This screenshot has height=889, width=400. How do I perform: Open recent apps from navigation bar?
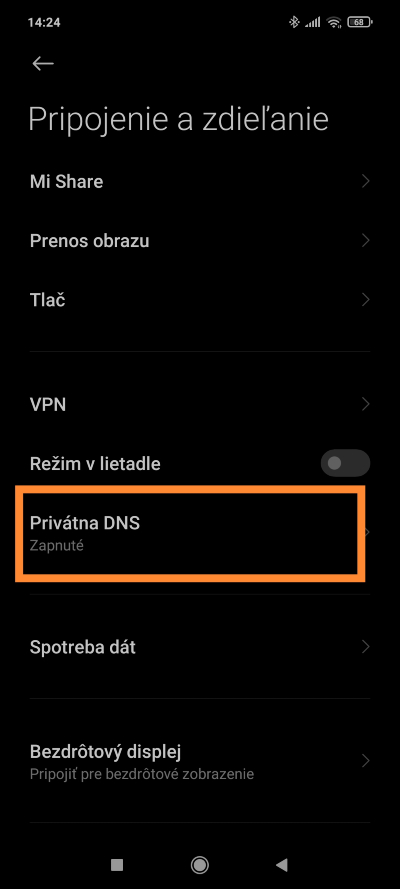(117, 865)
